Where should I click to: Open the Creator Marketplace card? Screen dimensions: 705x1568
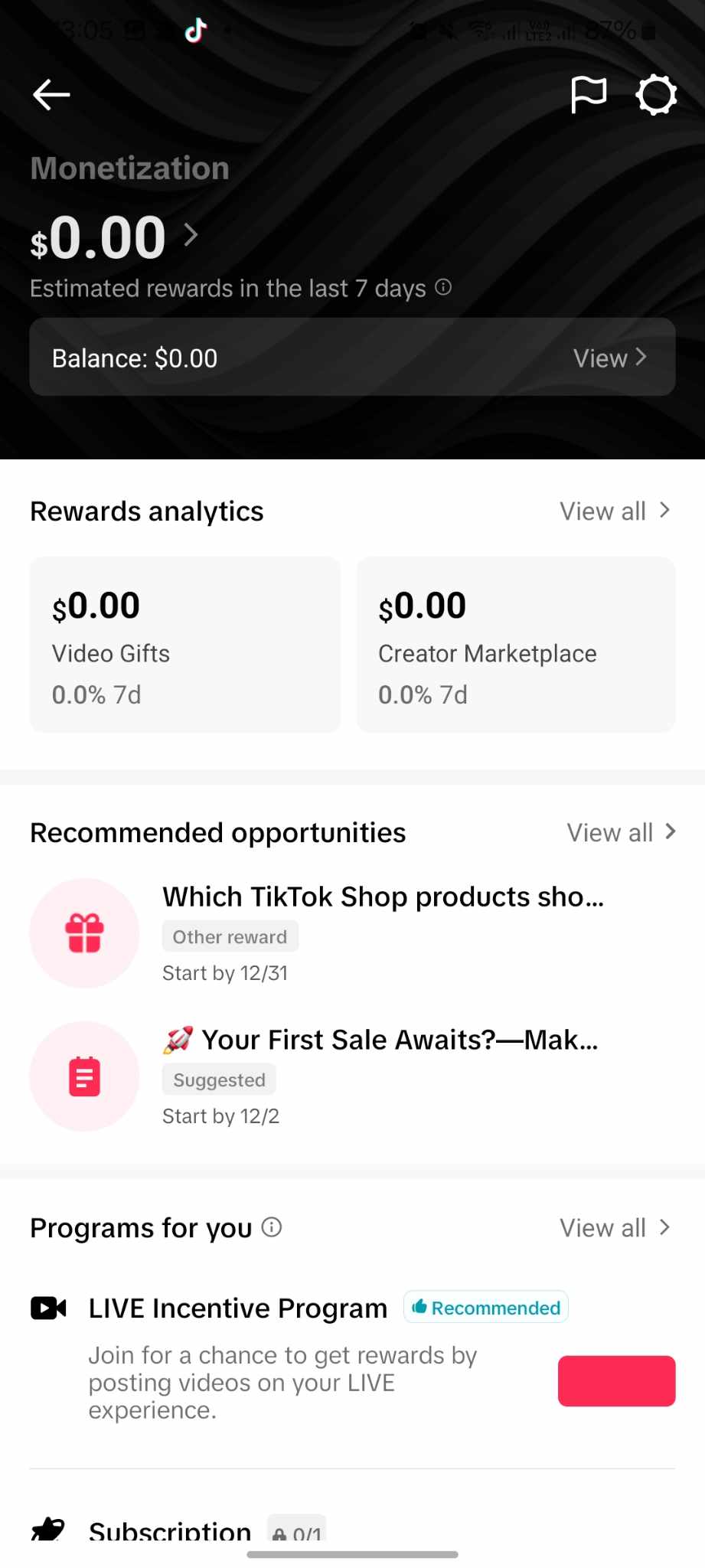pyautogui.click(x=516, y=645)
